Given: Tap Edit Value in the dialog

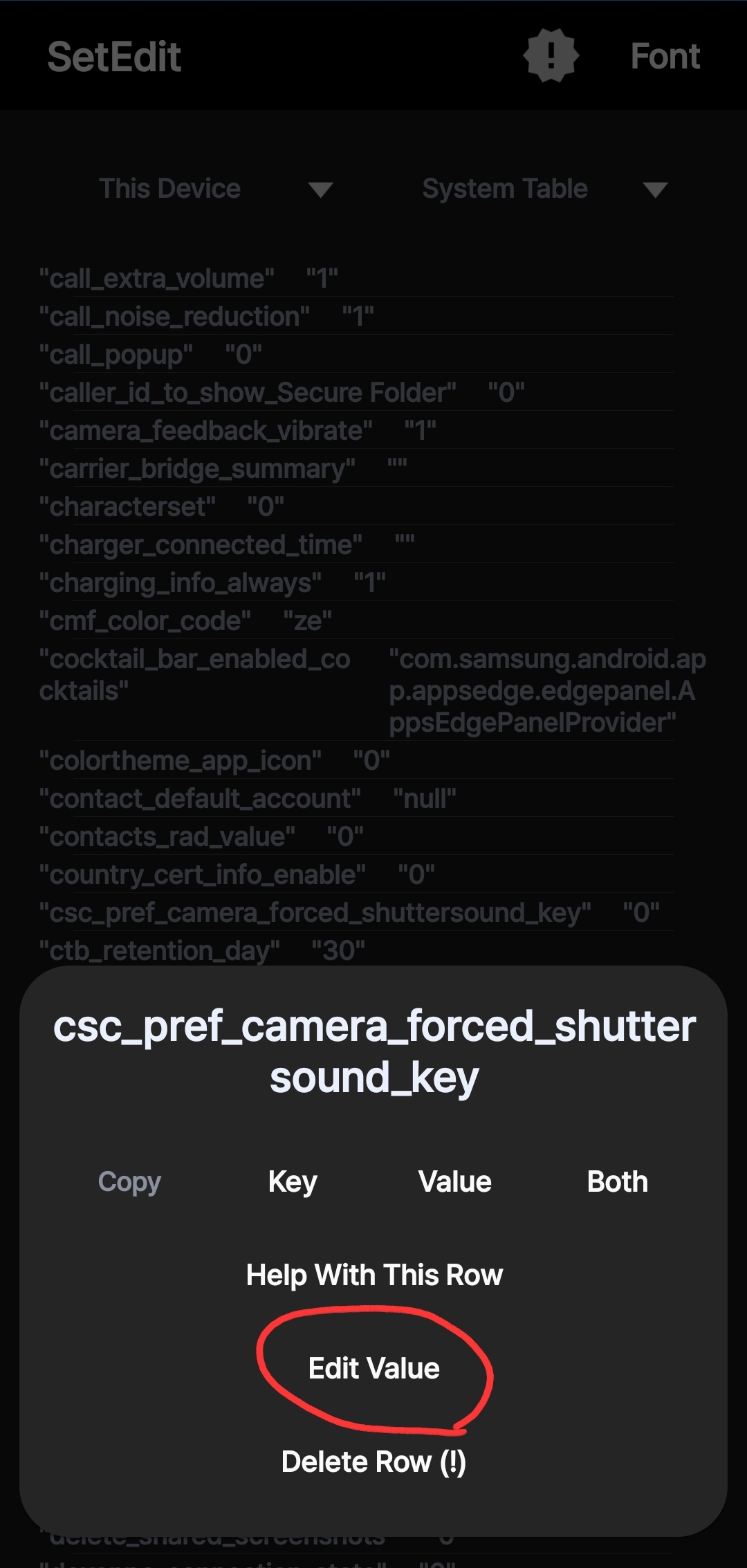Looking at the screenshot, I should 373,1368.
